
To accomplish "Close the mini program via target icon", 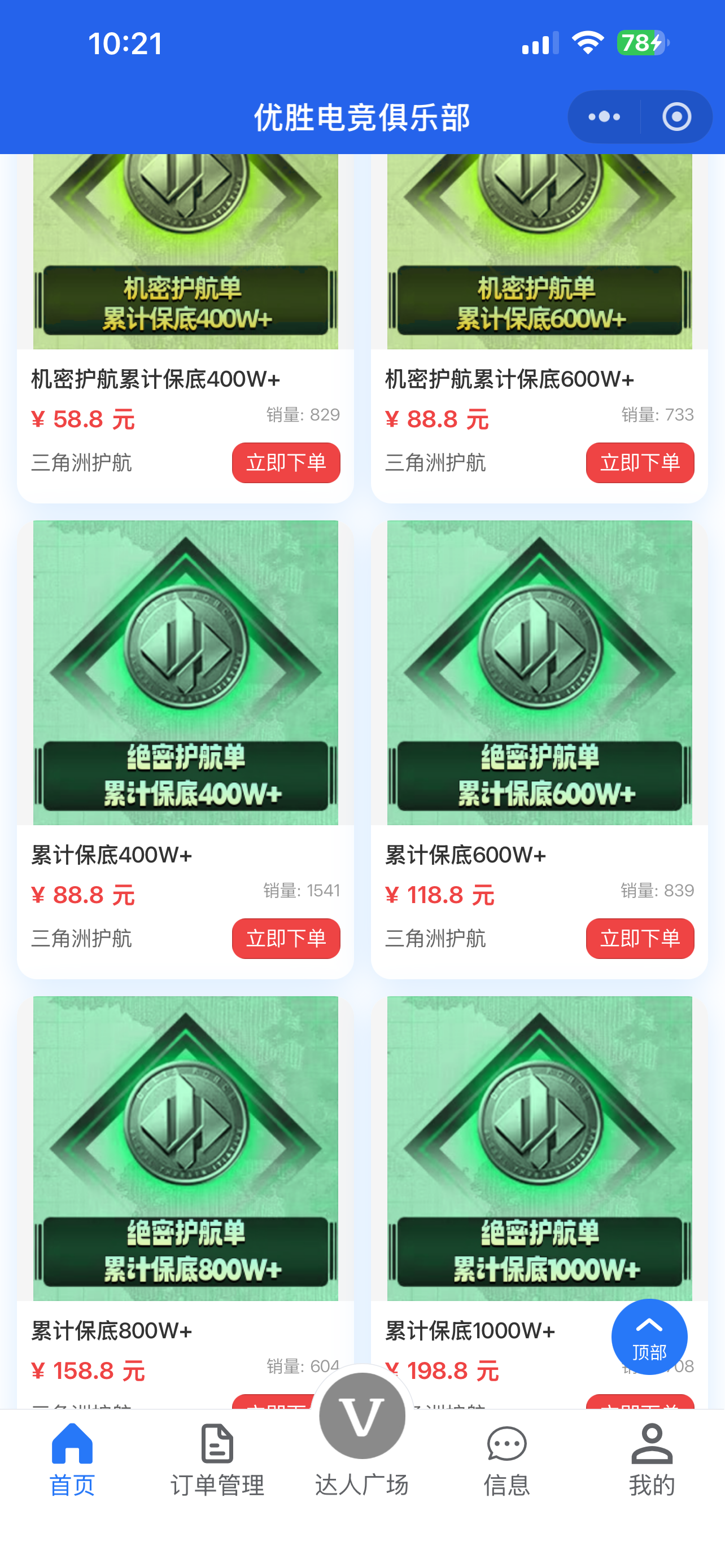I will 676,117.
